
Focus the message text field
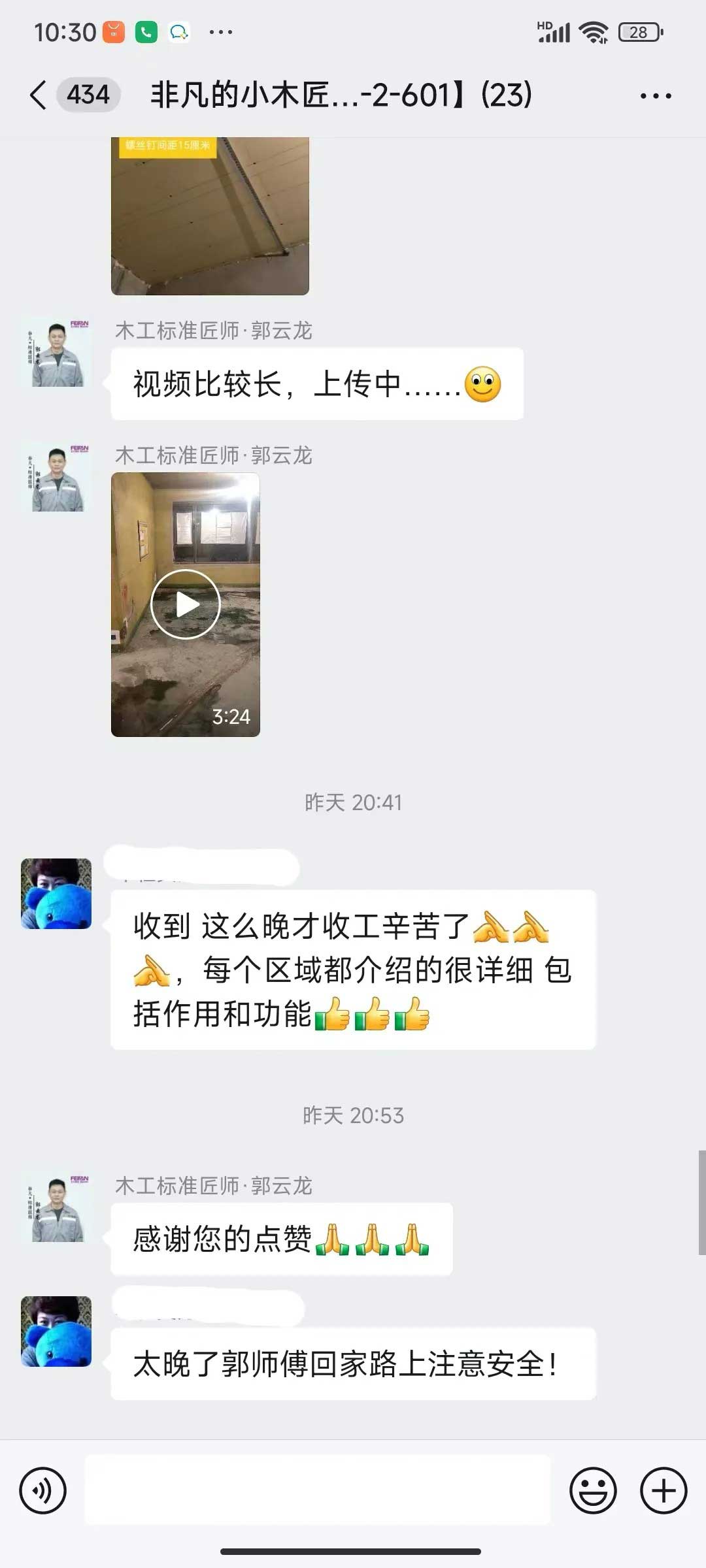click(318, 1490)
